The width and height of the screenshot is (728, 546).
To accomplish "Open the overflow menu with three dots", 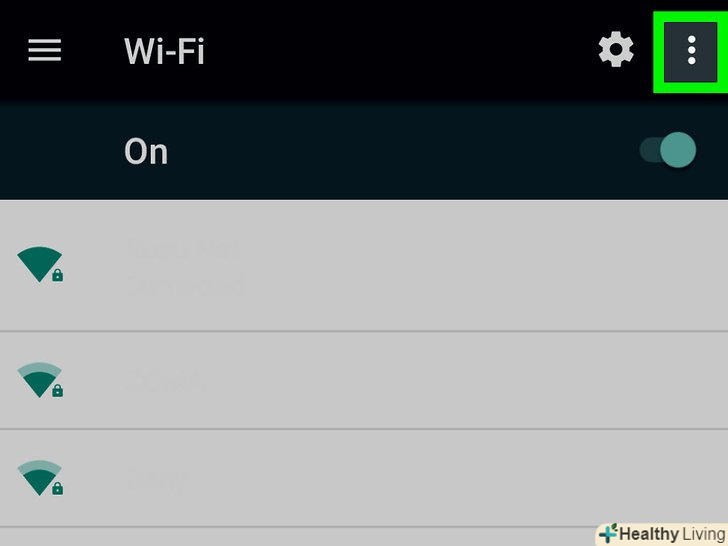I will pyautogui.click(x=690, y=50).
